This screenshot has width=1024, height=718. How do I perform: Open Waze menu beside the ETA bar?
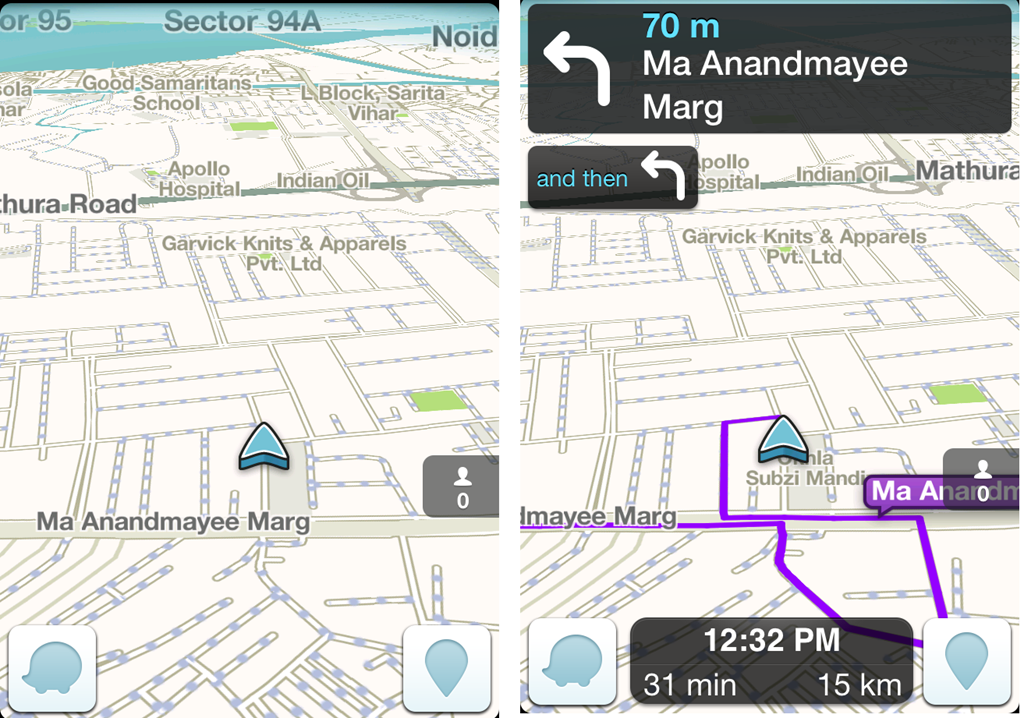pos(571,662)
